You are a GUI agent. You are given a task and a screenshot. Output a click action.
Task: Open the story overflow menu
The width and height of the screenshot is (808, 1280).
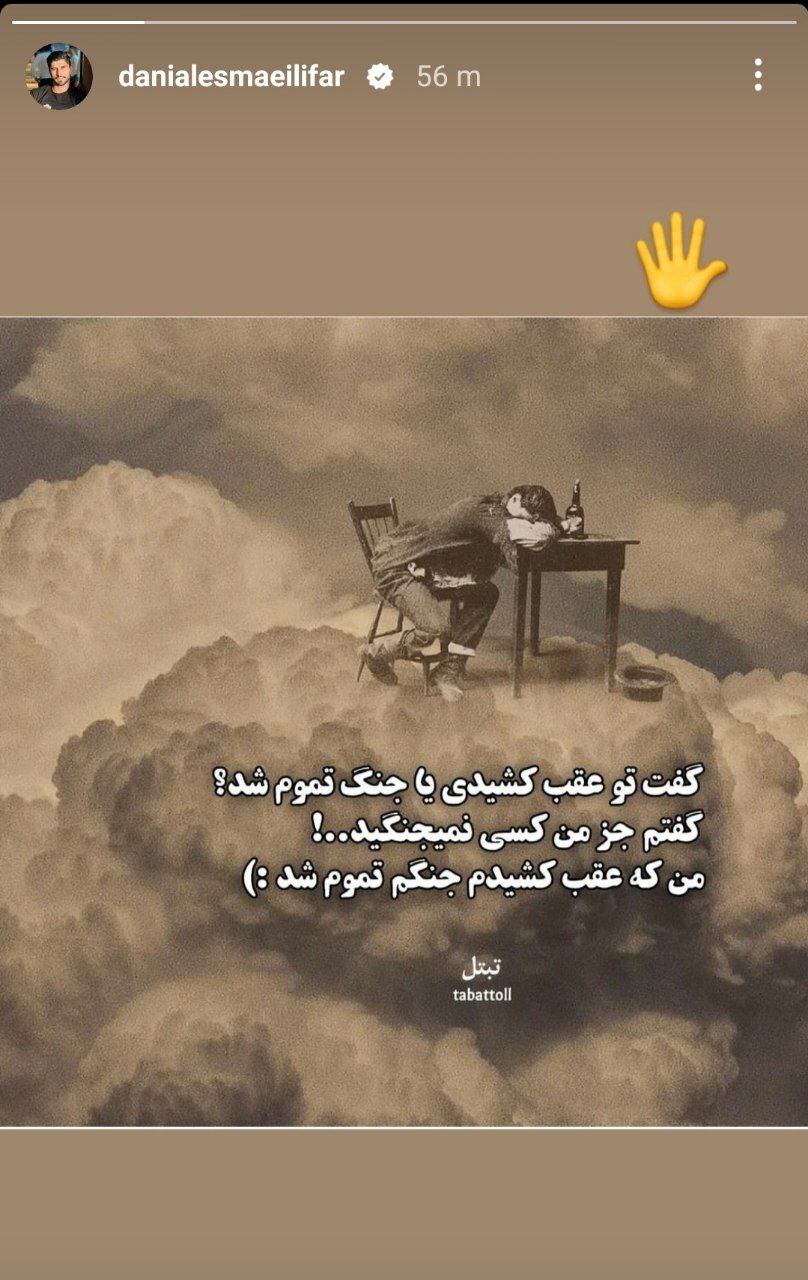(758, 75)
